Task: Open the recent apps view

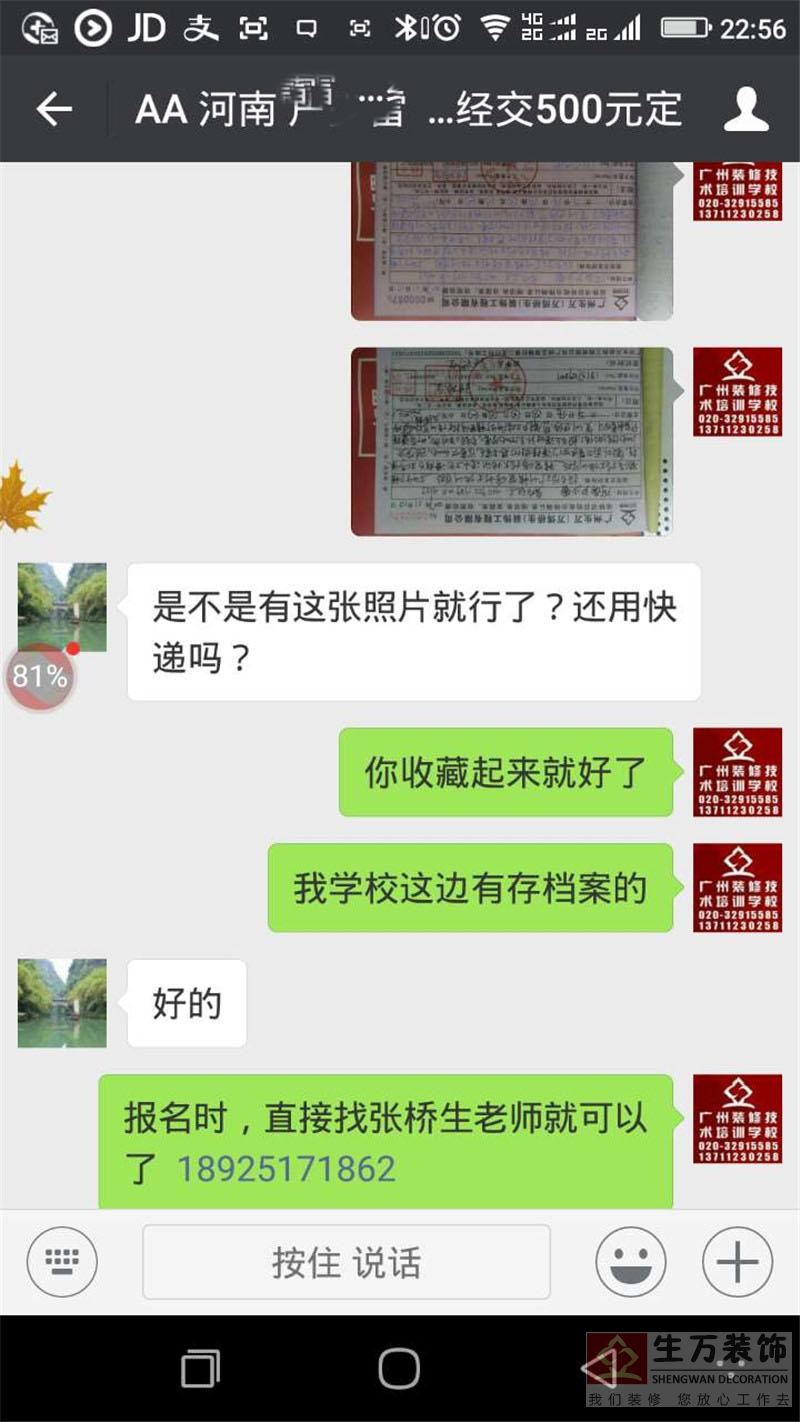Action: (x=201, y=1368)
